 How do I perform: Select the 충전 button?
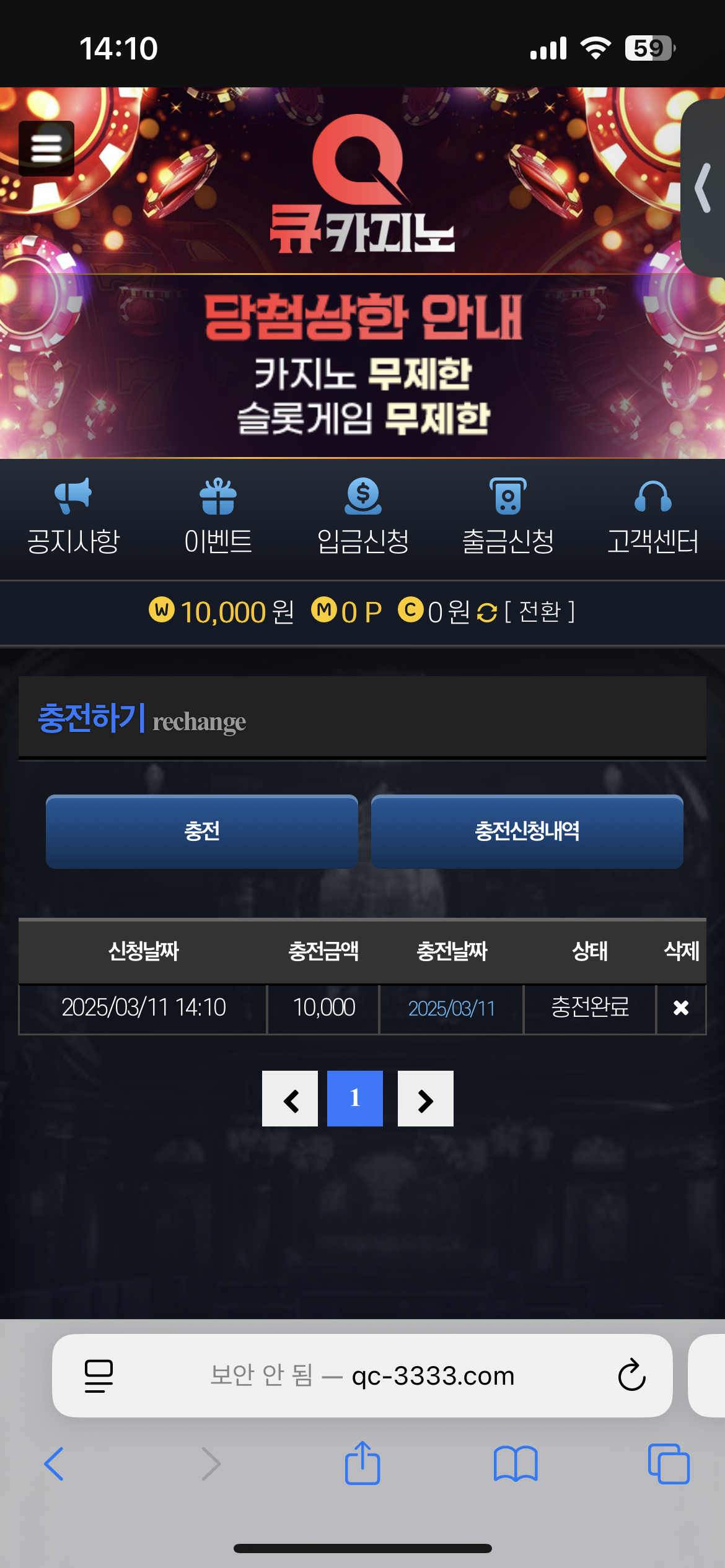pyautogui.click(x=202, y=831)
